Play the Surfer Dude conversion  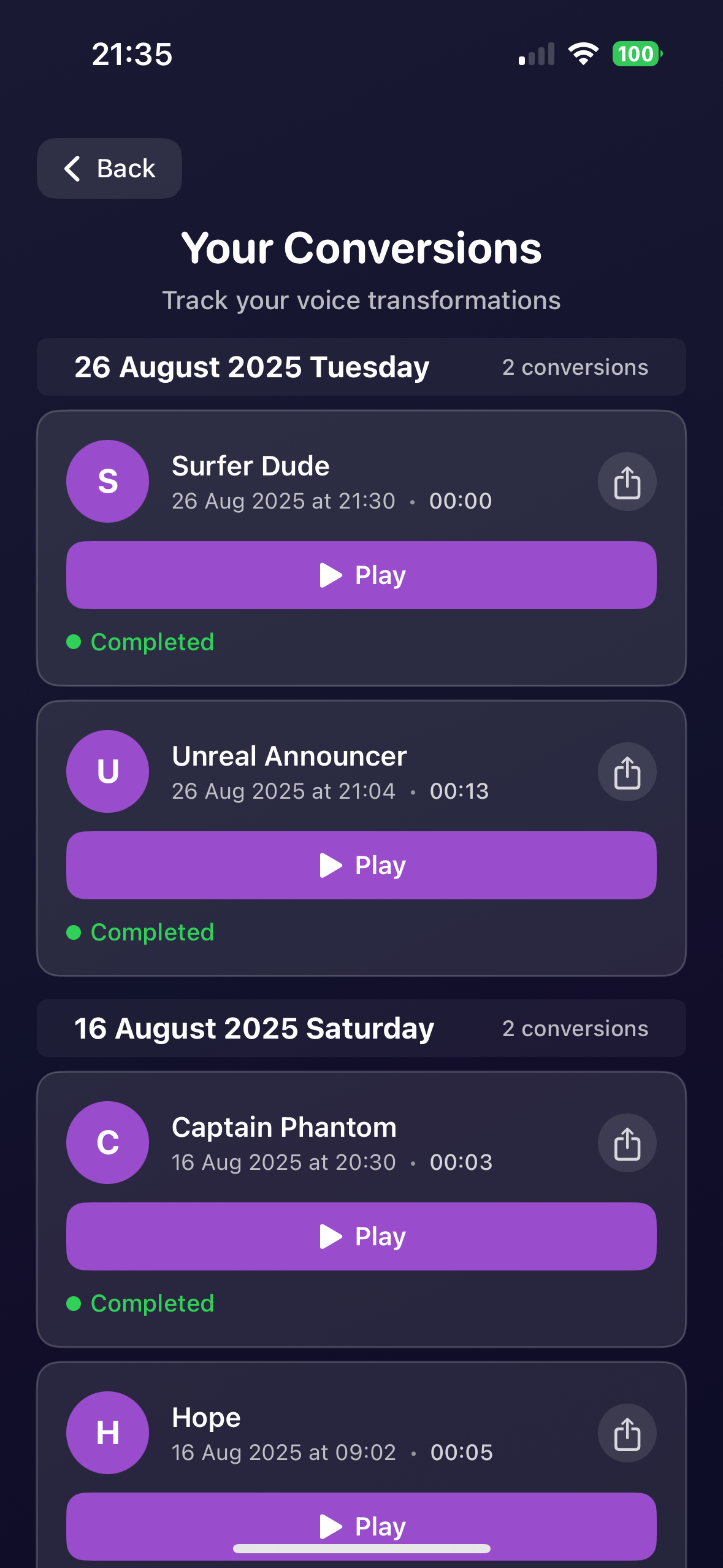(x=361, y=575)
